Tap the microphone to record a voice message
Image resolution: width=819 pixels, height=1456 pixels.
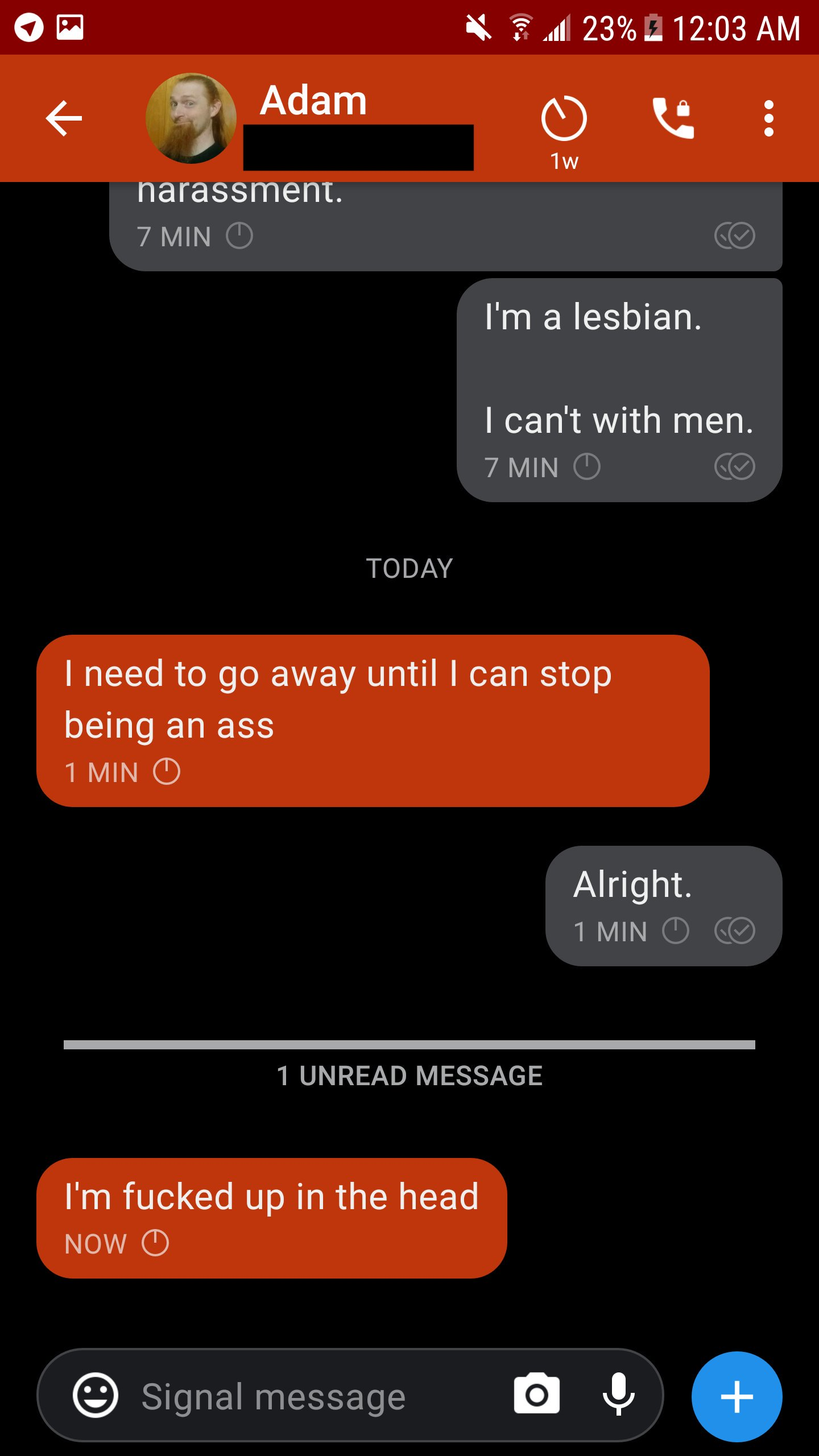point(618,1394)
